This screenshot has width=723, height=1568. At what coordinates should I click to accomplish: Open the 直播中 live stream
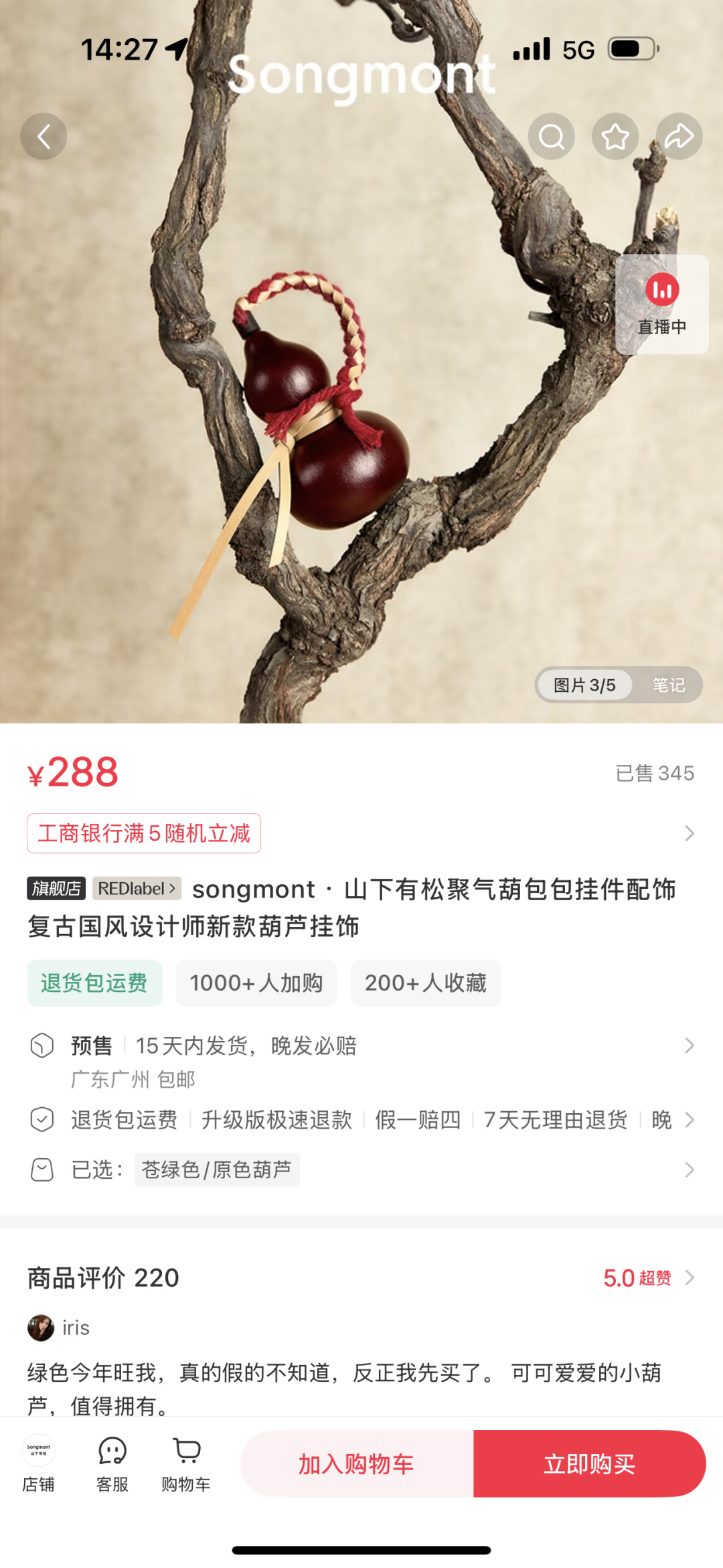point(661,305)
